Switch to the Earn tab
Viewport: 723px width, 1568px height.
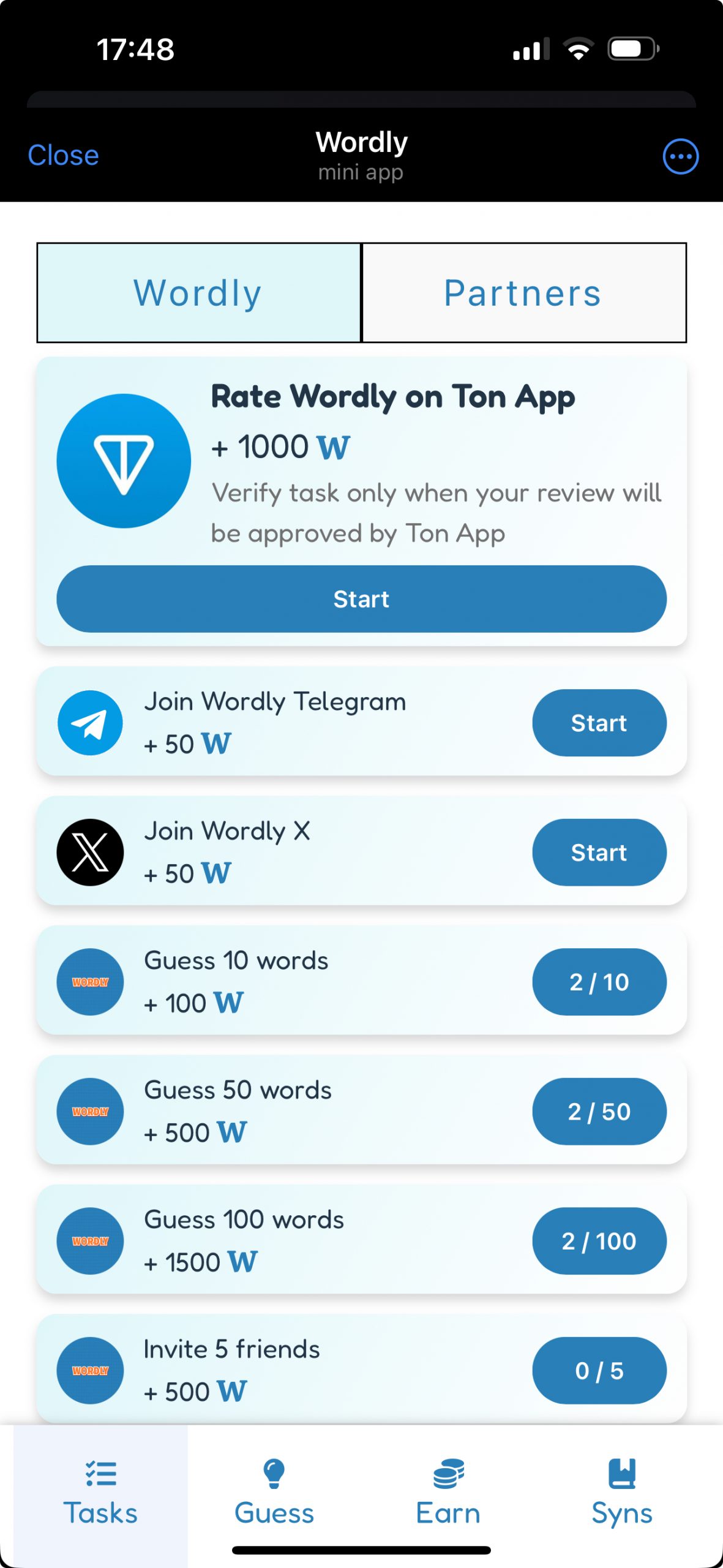[448, 1494]
